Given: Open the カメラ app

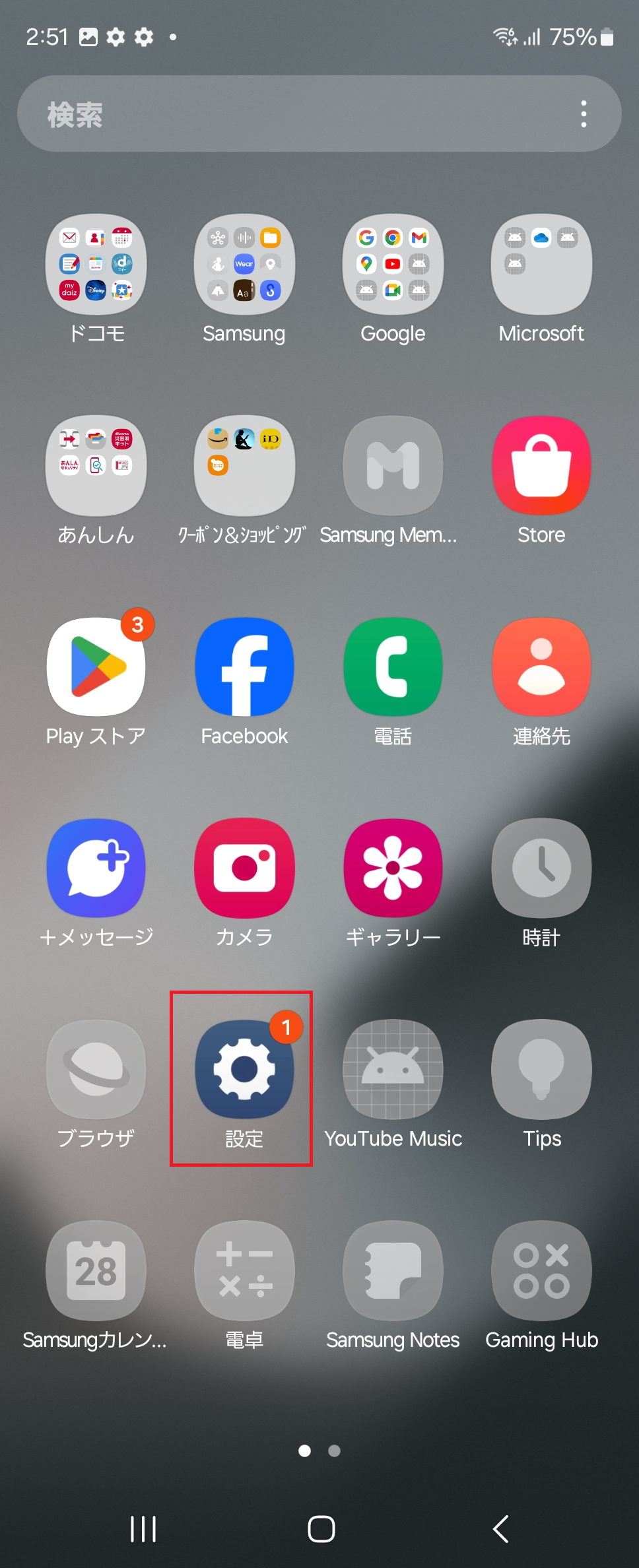Looking at the screenshot, I should pyautogui.click(x=244, y=868).
